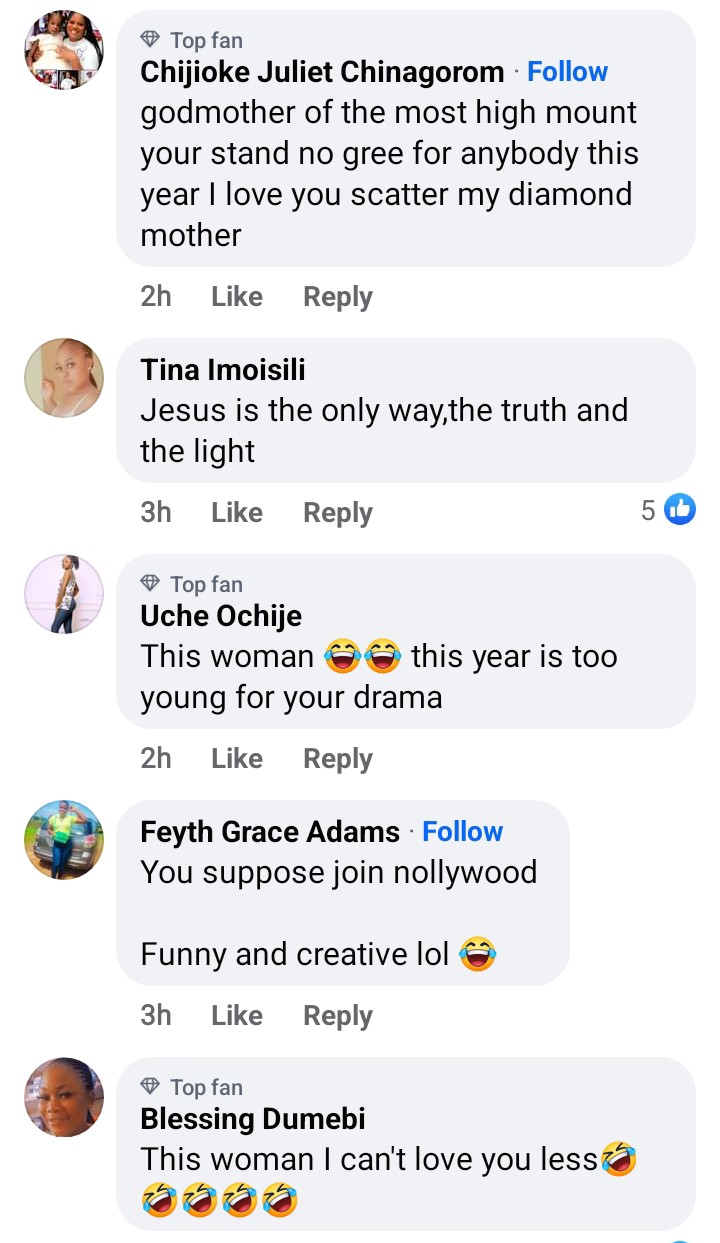Viewport: 720px width, 1243px height.
Task: Open Uche Ochije's profile name
Action: tap(221, 616)
